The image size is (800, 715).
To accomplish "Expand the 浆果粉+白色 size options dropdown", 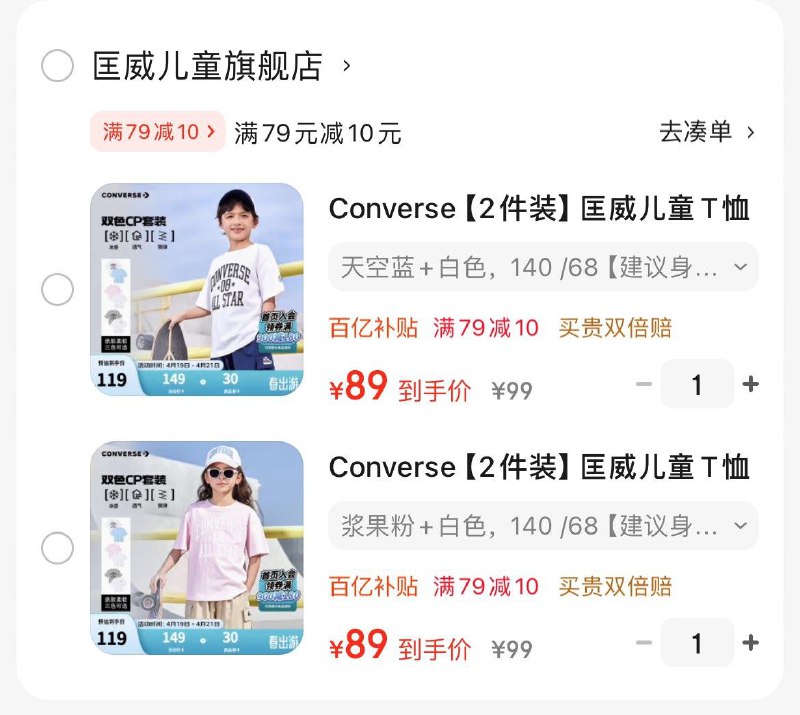I will coord(543,525).
